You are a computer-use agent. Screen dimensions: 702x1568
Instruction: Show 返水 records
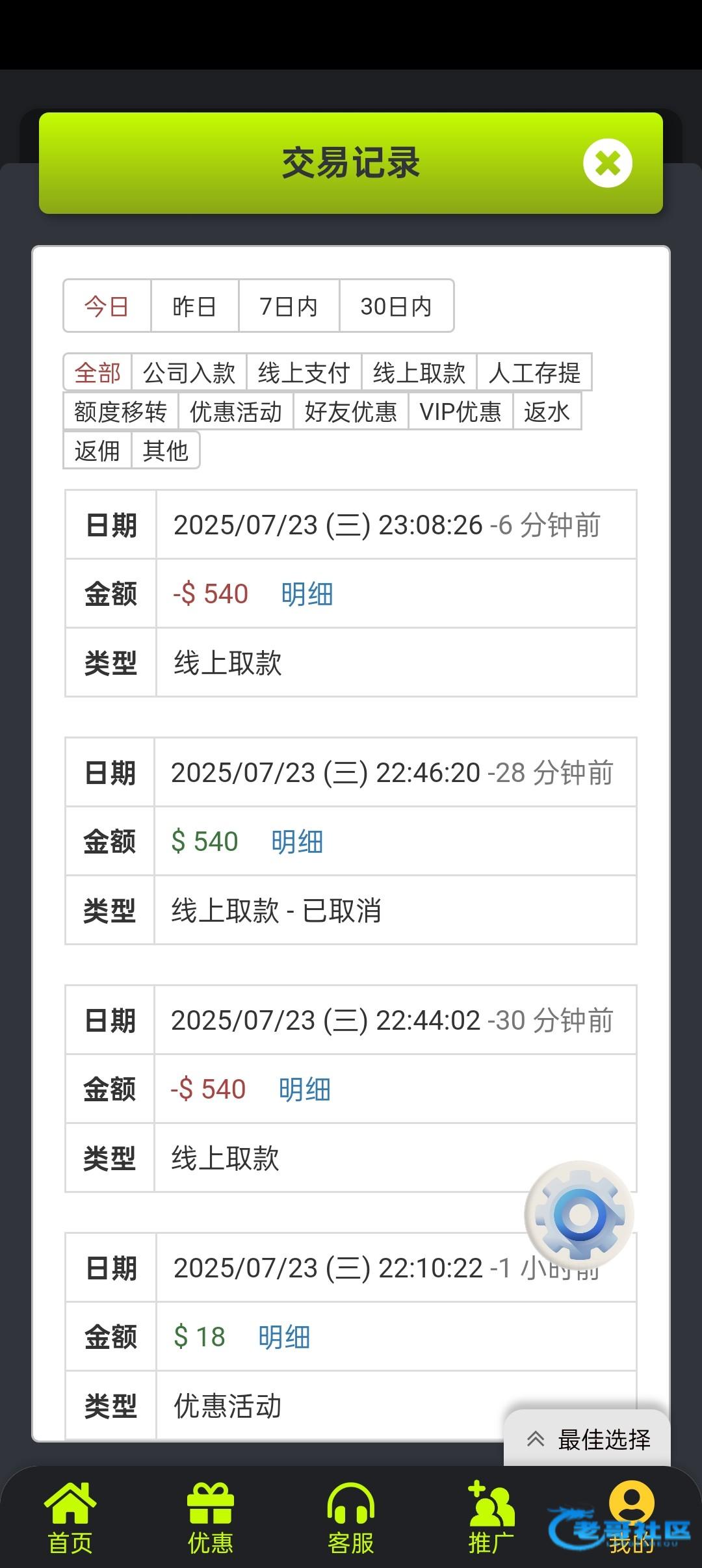point(547,412)
